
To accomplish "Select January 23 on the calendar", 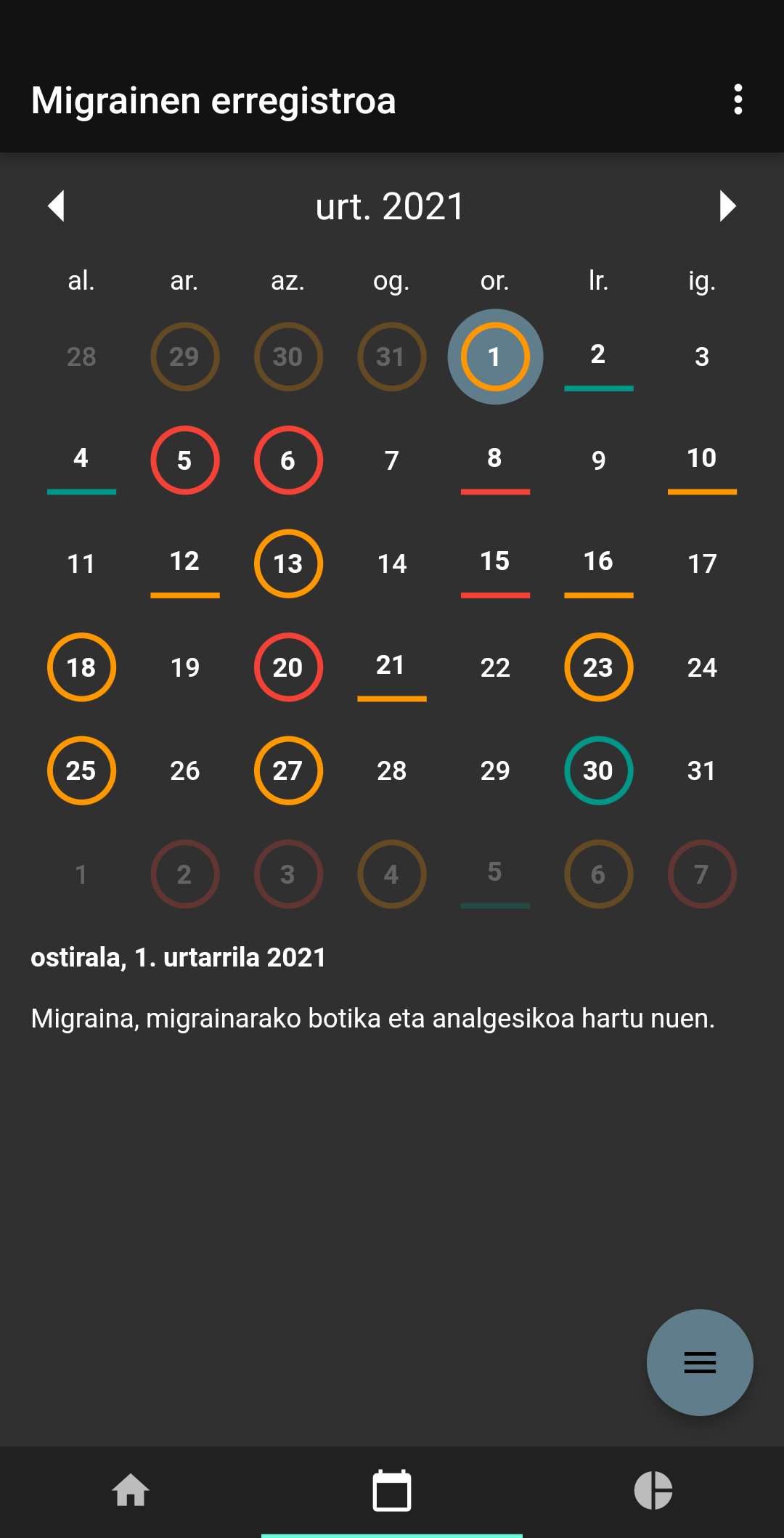I will pyautogui.click(x=598, y=667).
